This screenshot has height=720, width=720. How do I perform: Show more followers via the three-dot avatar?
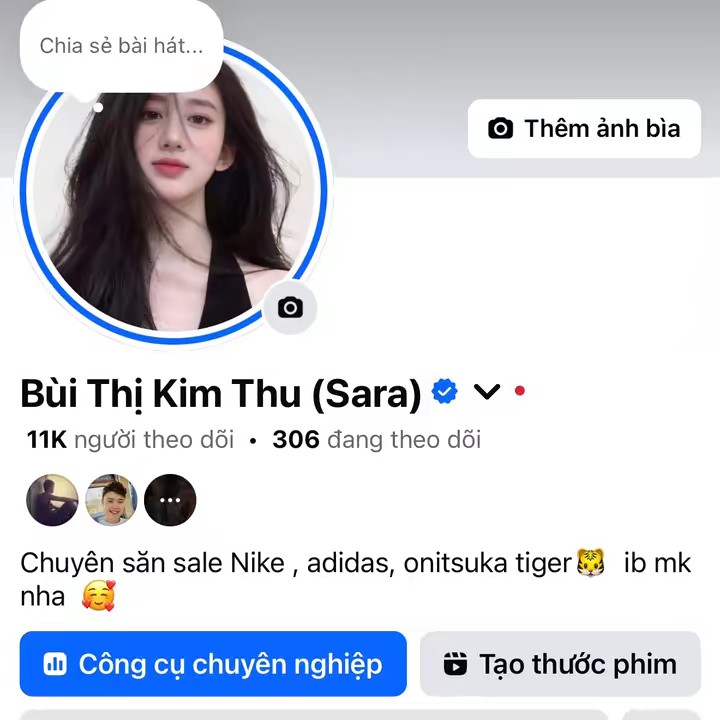pos(170,500)
